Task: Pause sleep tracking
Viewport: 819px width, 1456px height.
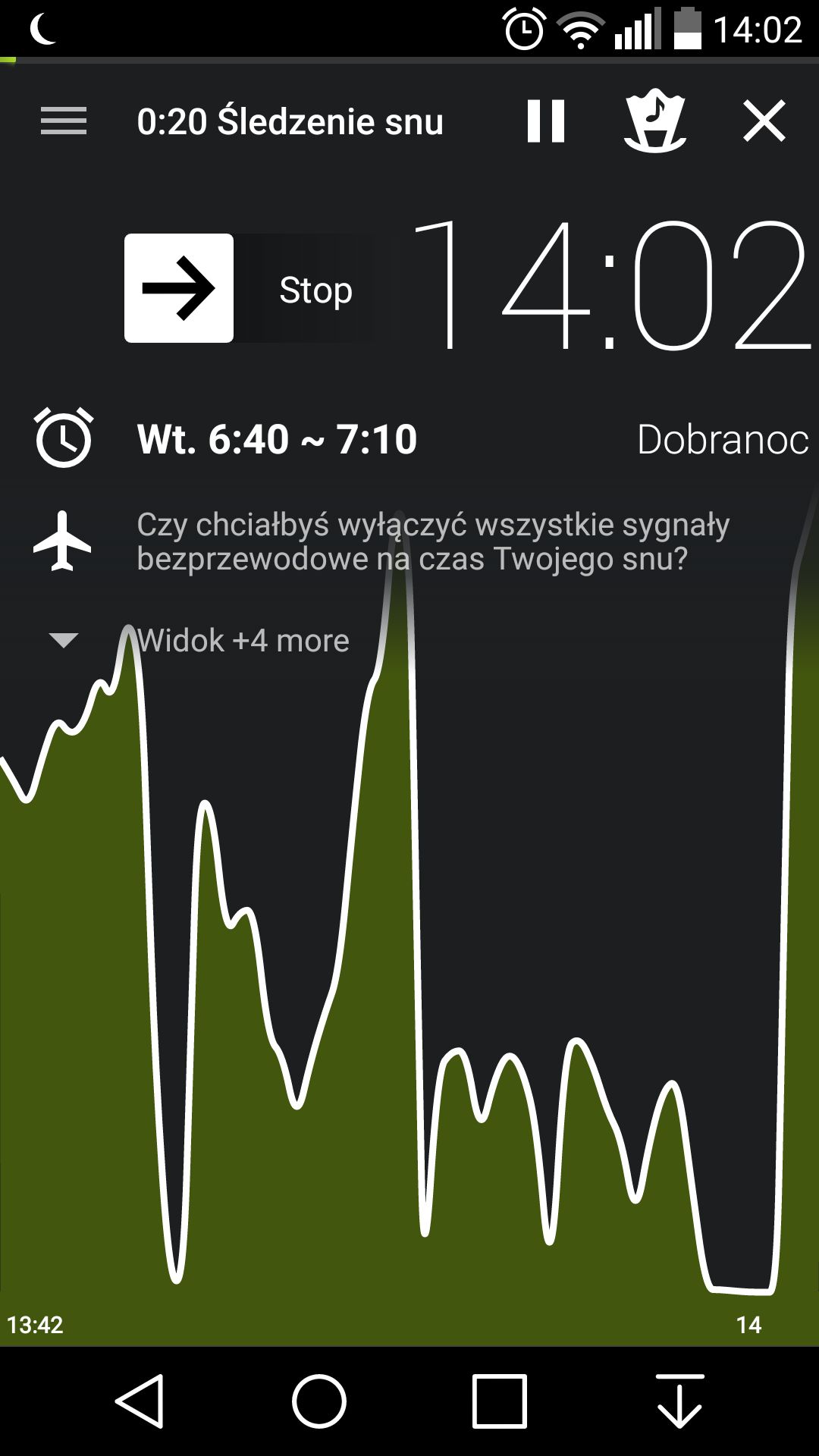Action: [546, 121]
